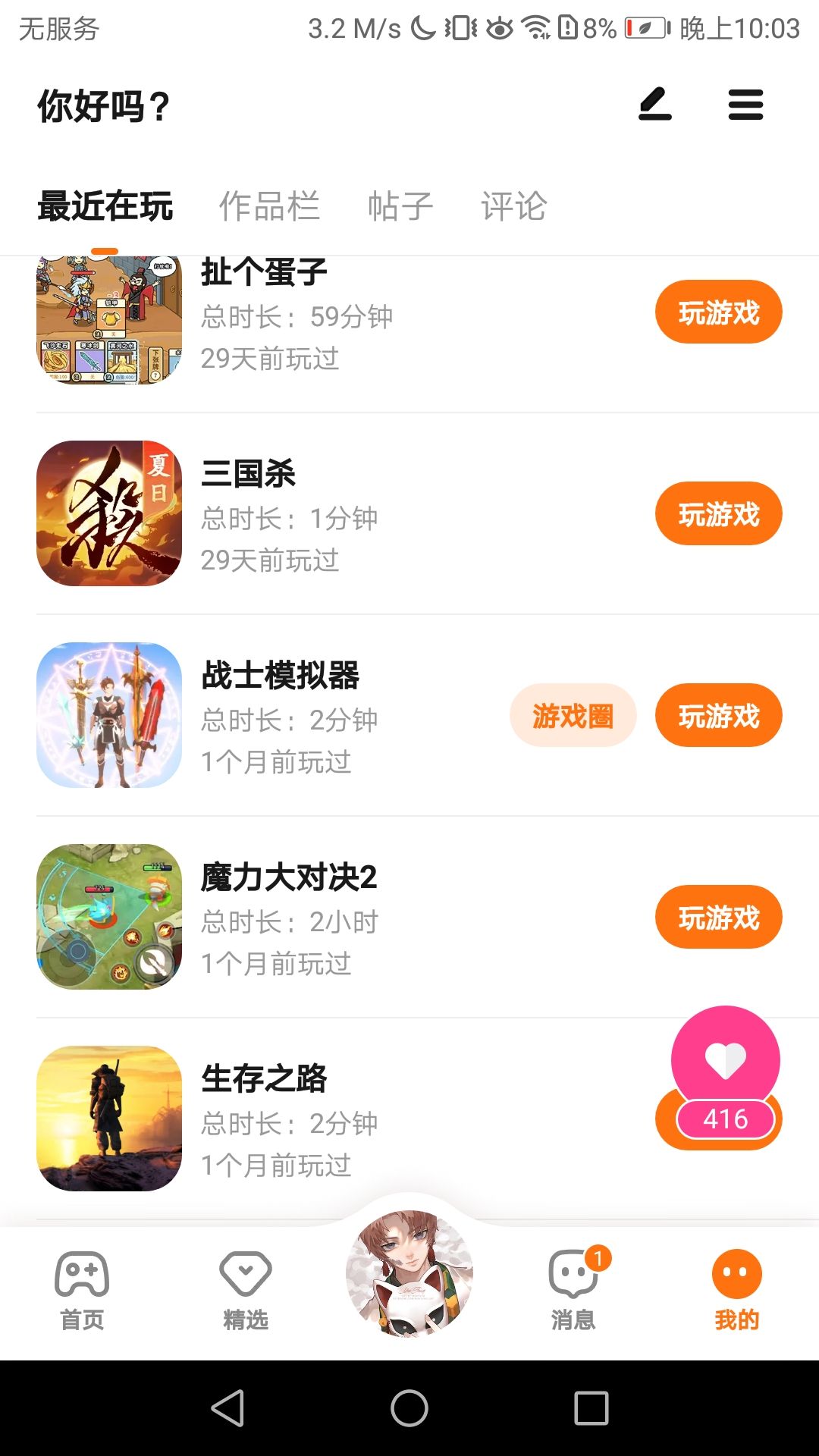Screen dimensions: 819x1456
Task: Open the hamburger menu
Action: coord(745,105)
